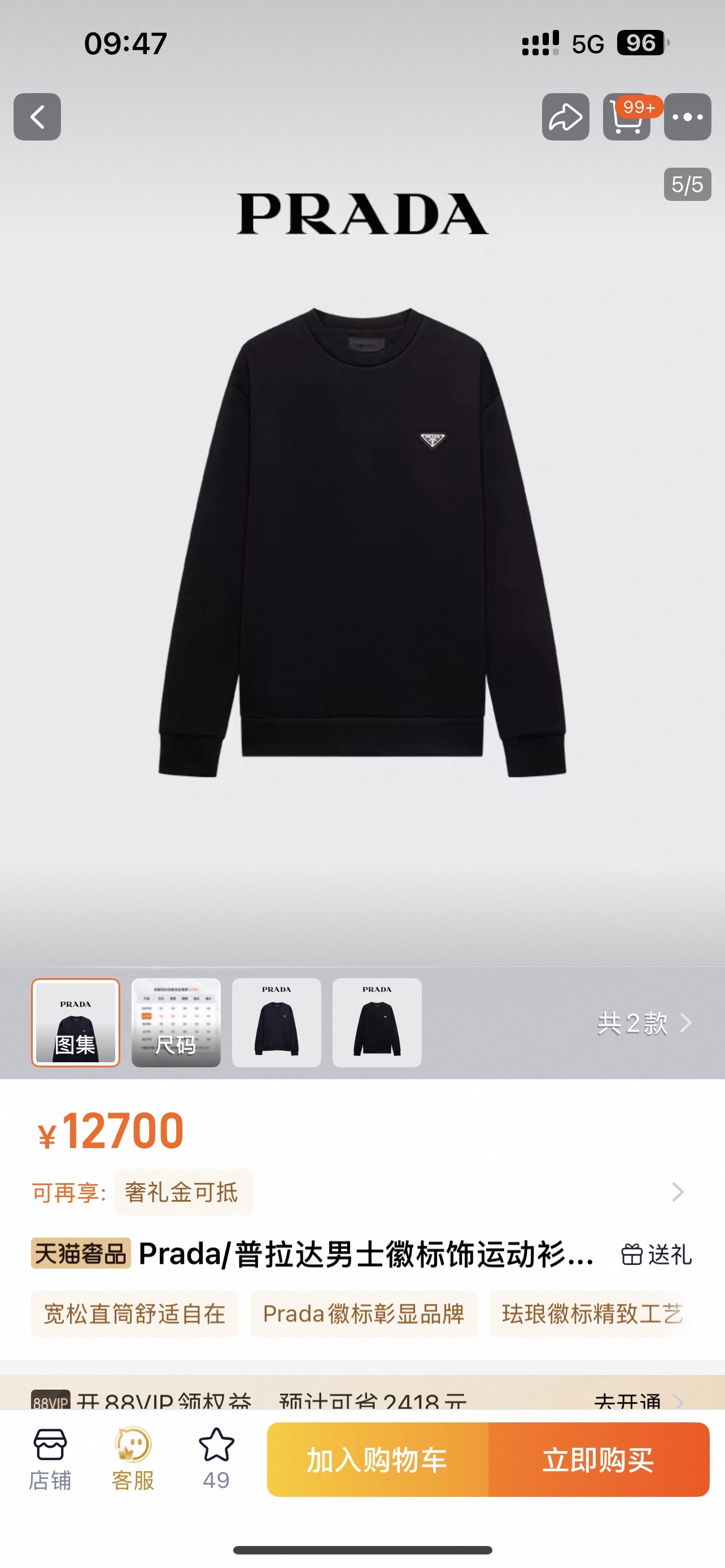This screenshot has height=1568, width=725.
Task: Open the 尺码 size chart thumbnail
Action: pos(176,1023)
